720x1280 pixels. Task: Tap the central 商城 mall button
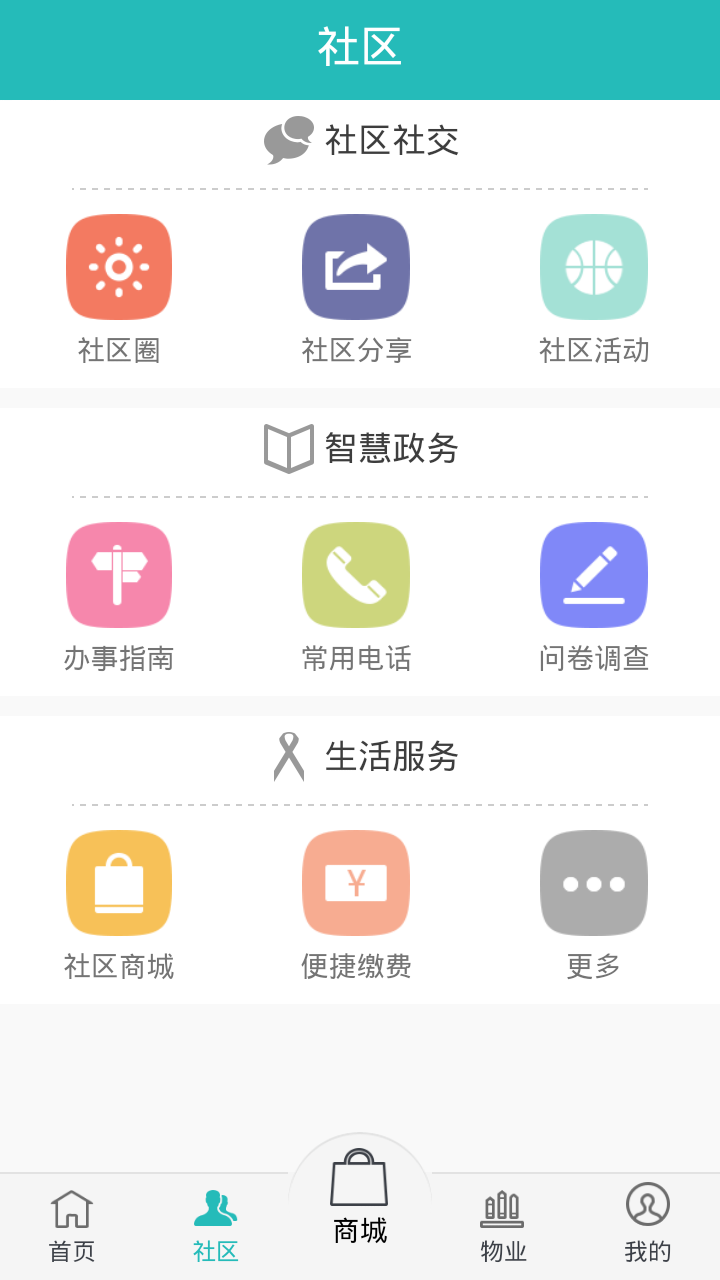click(x=358, y=1195)
